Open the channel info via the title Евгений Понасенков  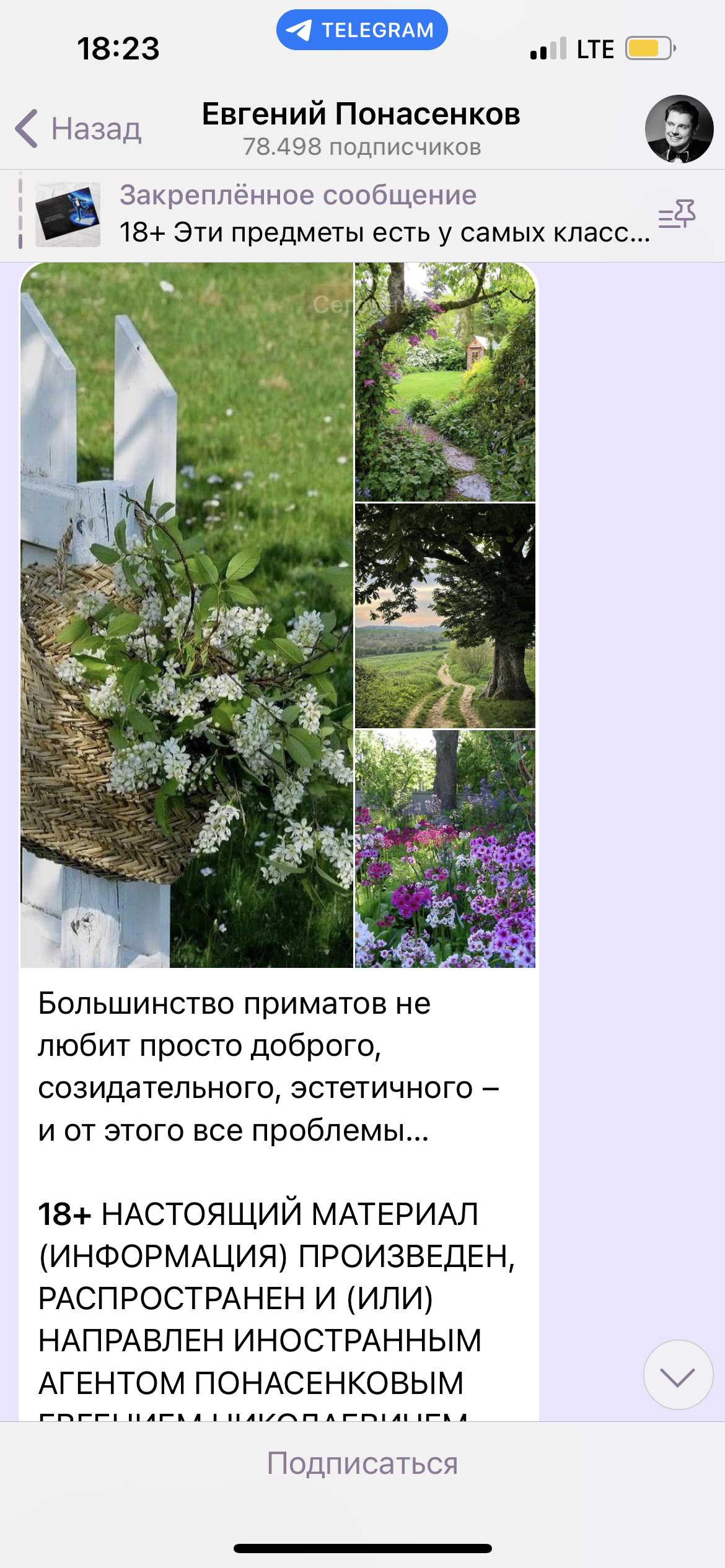(361, 115)
